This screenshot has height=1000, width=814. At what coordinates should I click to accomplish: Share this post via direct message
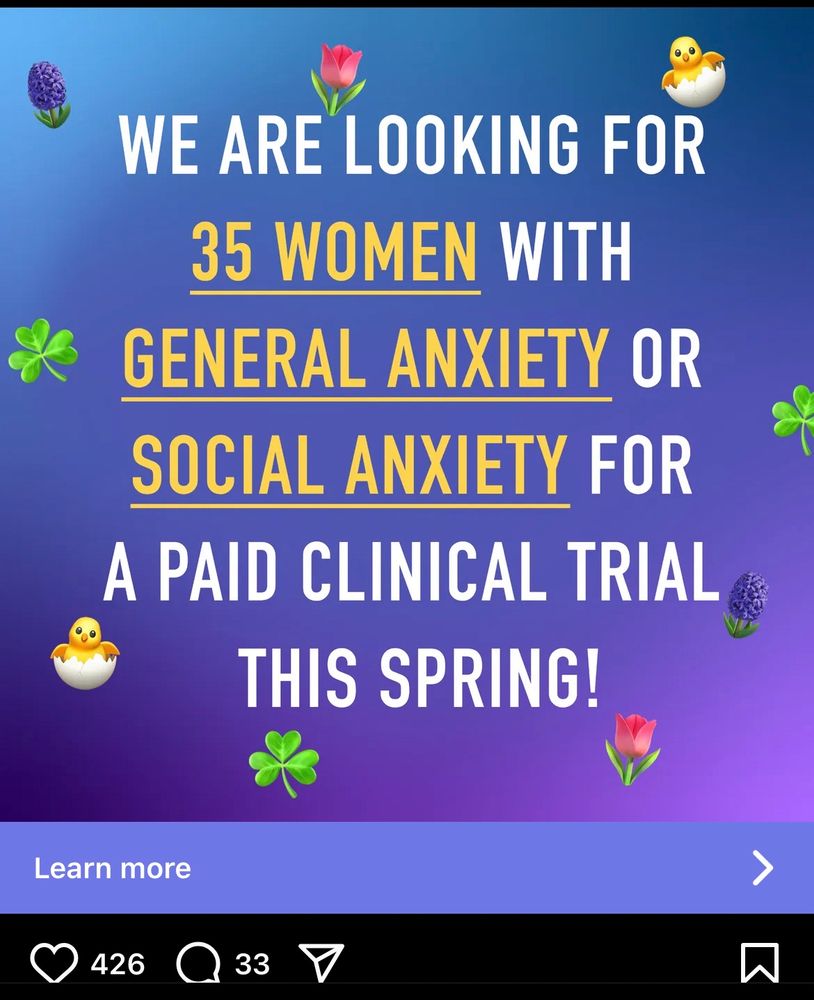click(321, 963)
